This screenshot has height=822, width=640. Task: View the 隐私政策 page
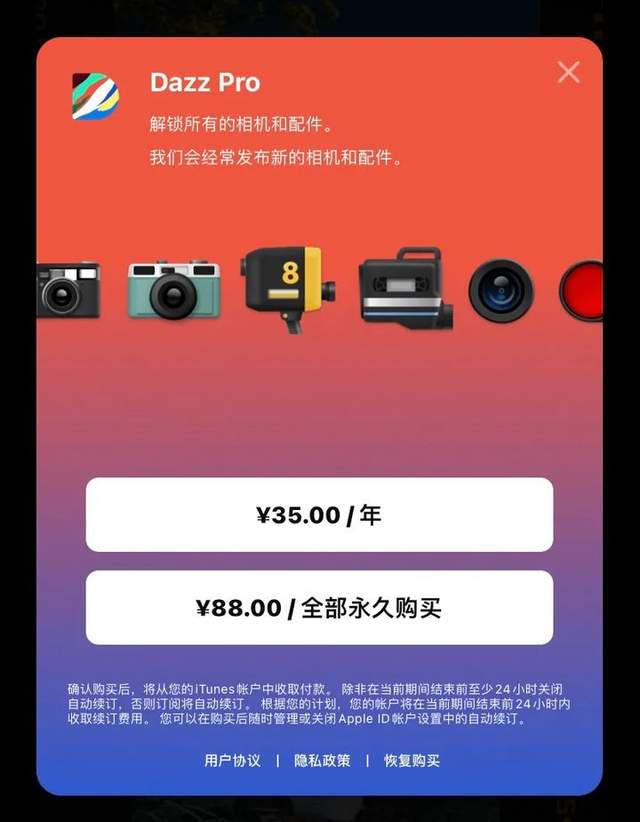coord(322,760)
